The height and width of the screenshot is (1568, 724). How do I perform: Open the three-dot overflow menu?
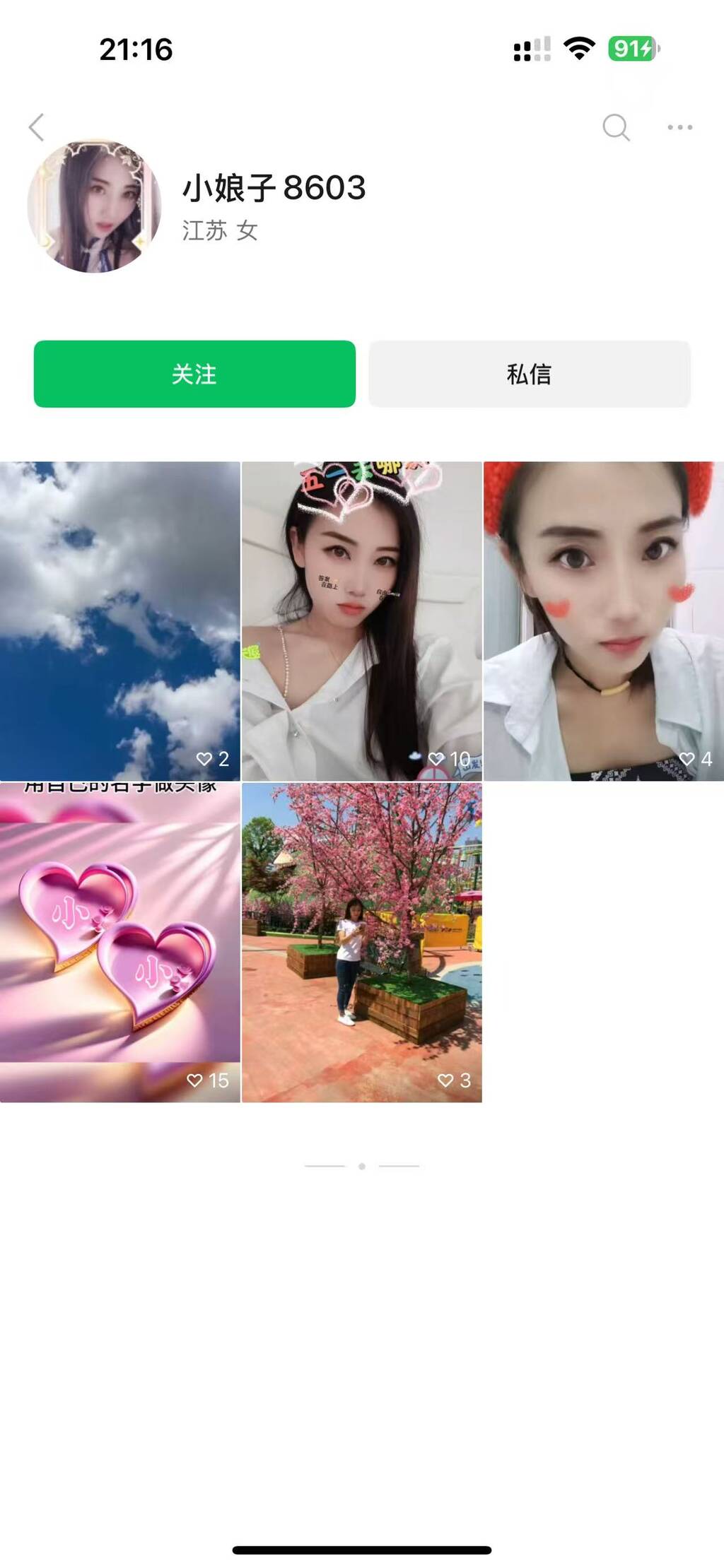679,128
